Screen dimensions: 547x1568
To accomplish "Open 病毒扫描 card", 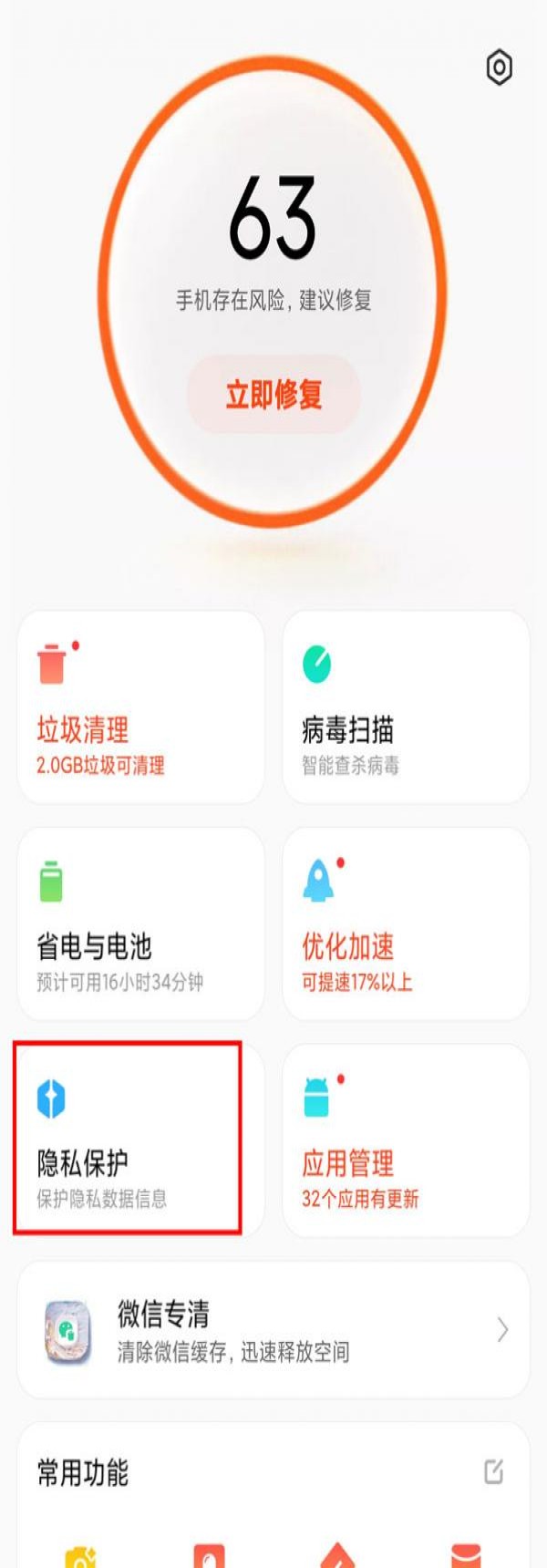I will pyautogui.click(x=406, y=707).
